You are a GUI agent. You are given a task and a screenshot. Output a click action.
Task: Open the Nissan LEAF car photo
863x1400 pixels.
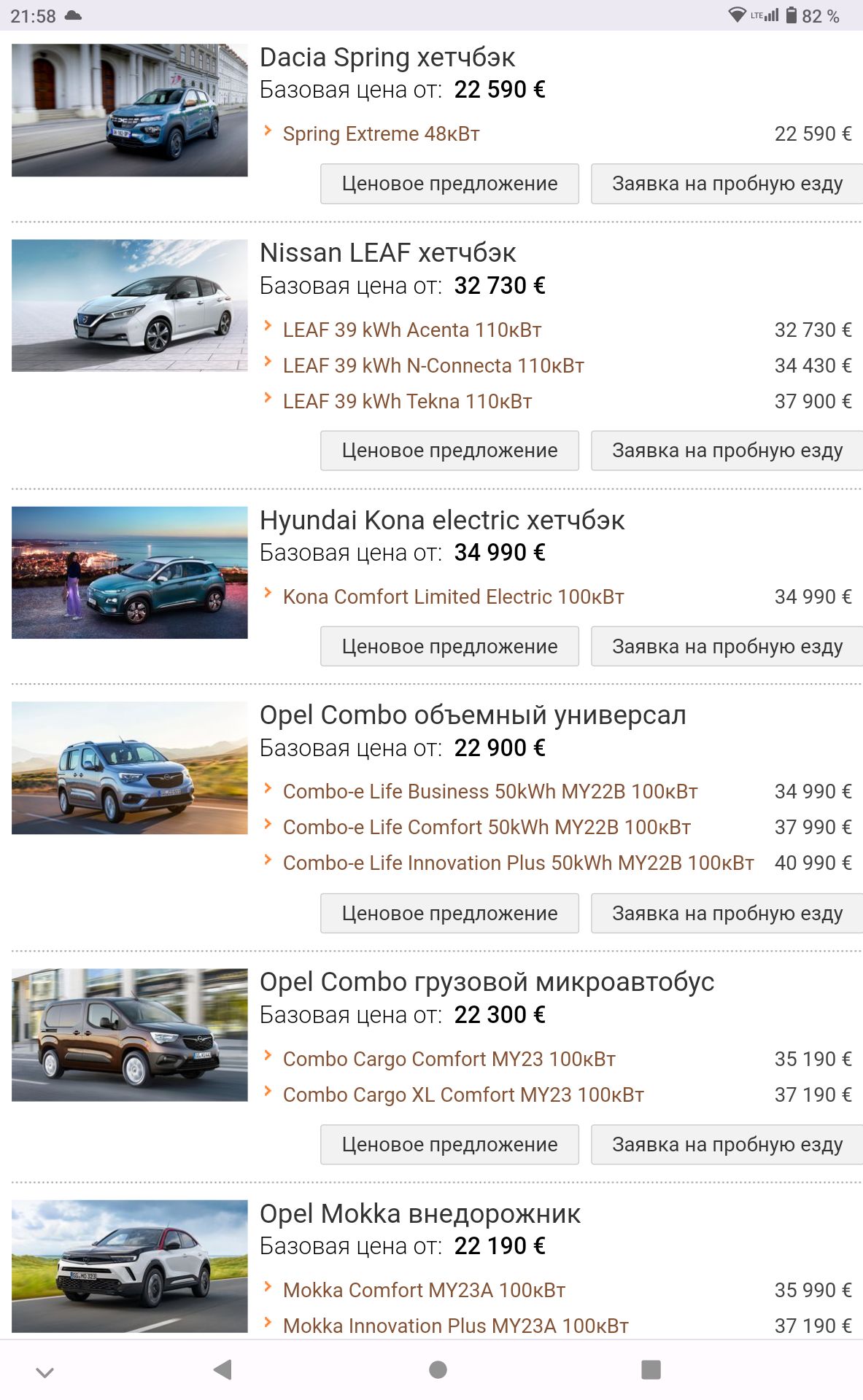pos(130,306)
